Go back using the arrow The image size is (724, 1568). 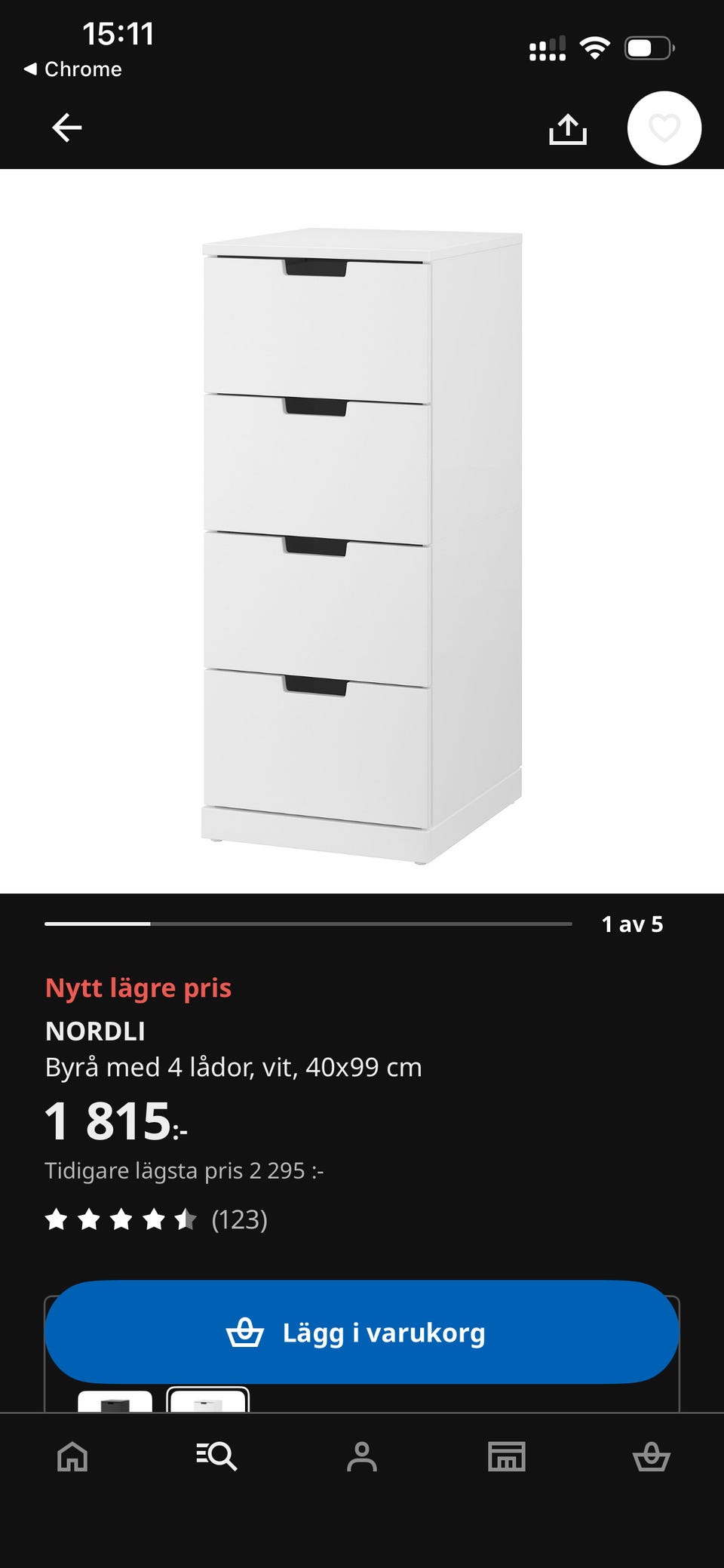point(66,128)
